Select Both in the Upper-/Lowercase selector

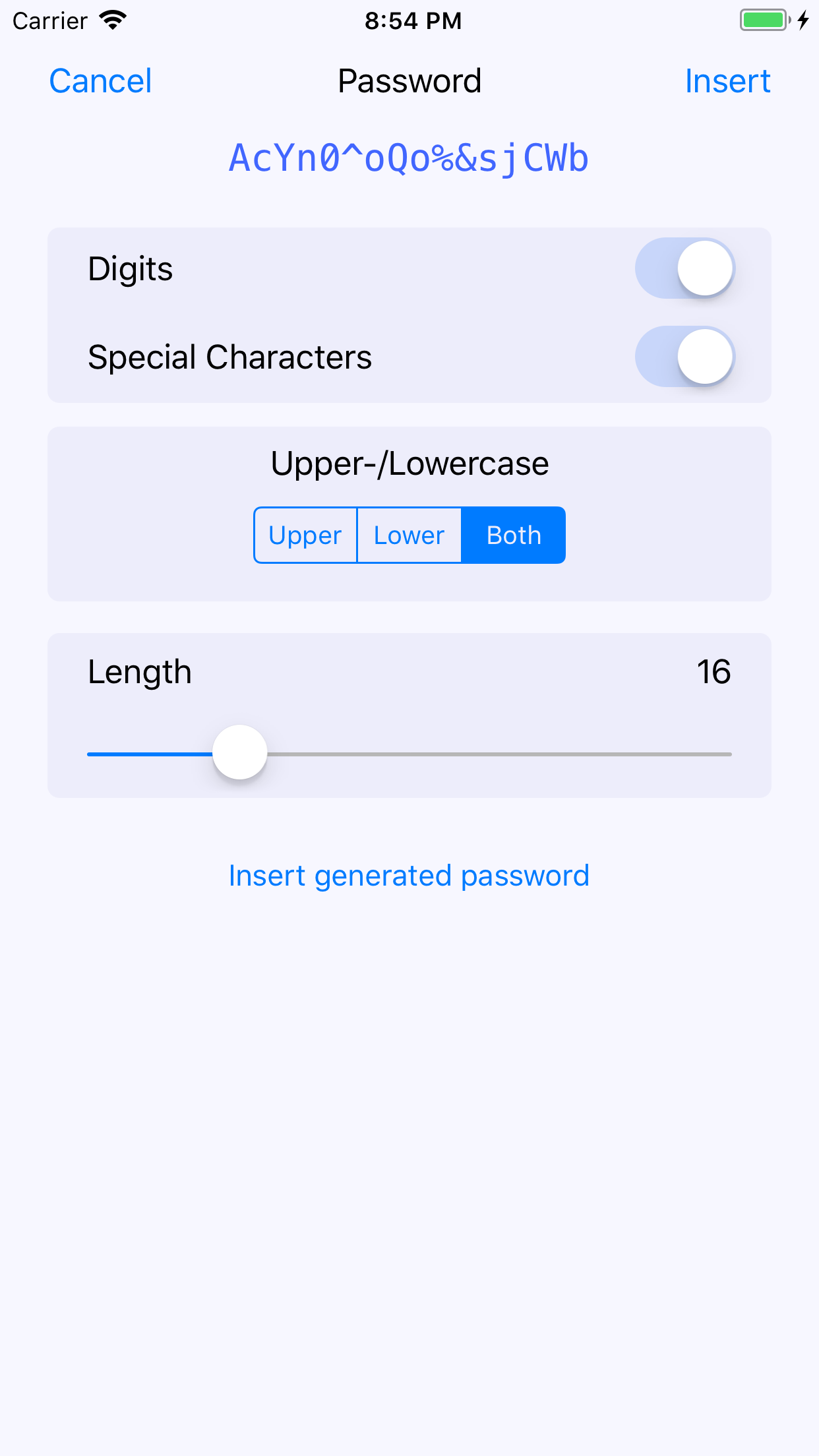pos(513,535)
